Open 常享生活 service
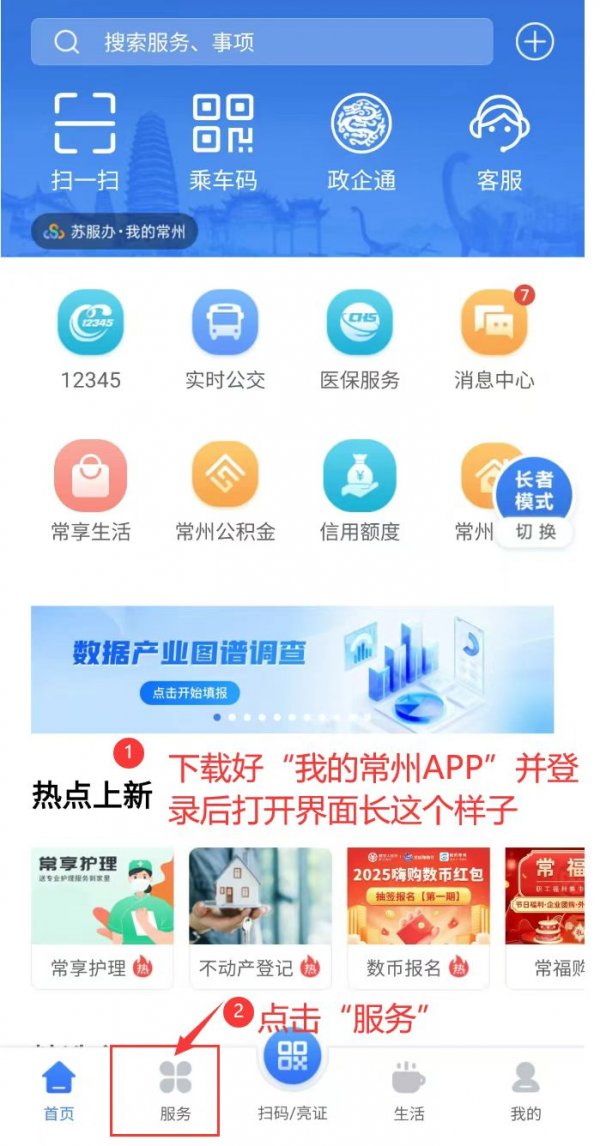600x1146 pixels. pyautogui.click(x=90, y=490)
